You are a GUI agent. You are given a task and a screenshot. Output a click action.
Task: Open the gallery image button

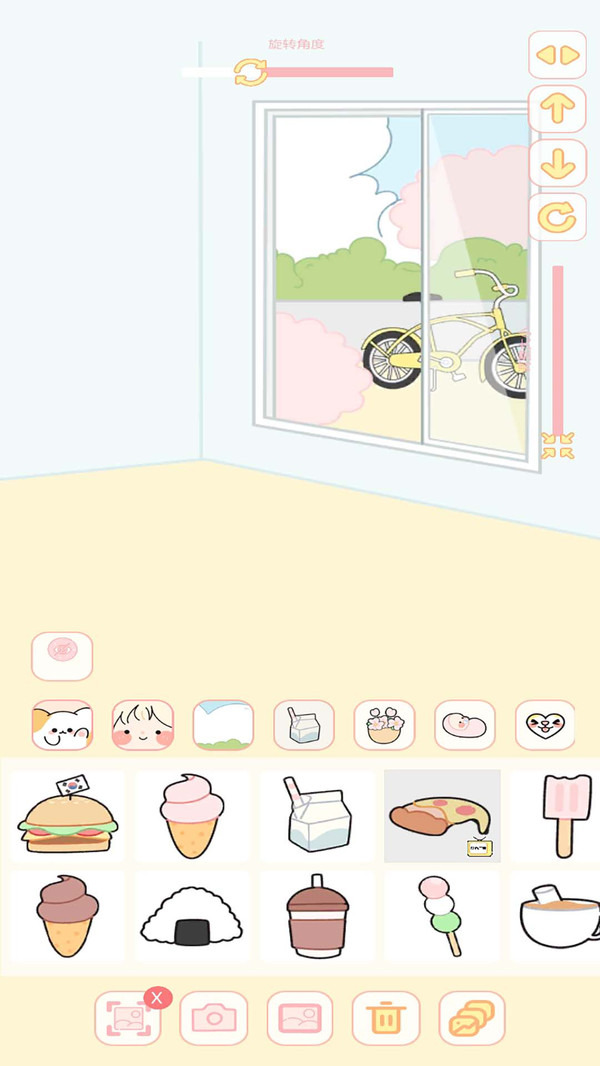click(x=299, y=1018)
